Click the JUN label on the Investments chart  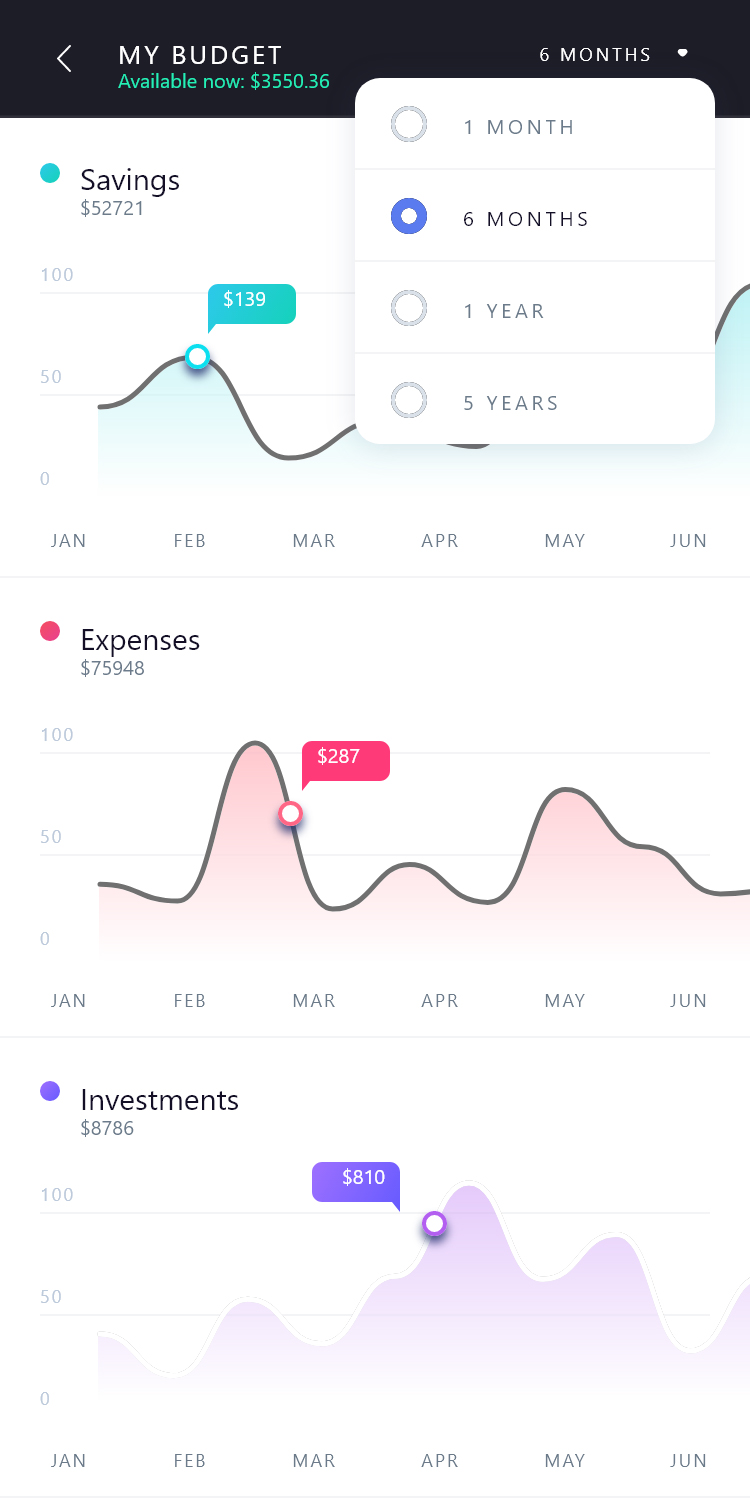688,1460
